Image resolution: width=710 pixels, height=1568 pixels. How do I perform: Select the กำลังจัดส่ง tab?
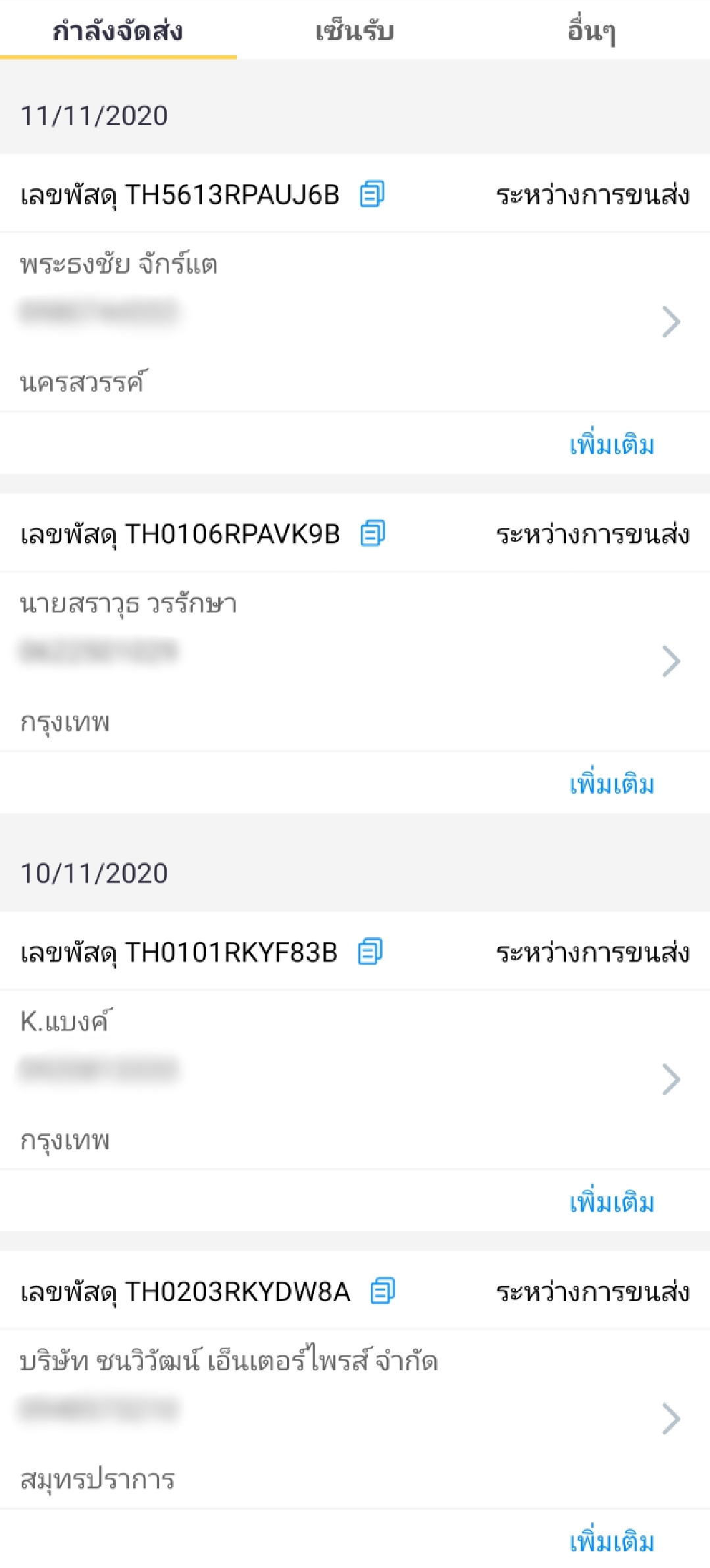118,32
